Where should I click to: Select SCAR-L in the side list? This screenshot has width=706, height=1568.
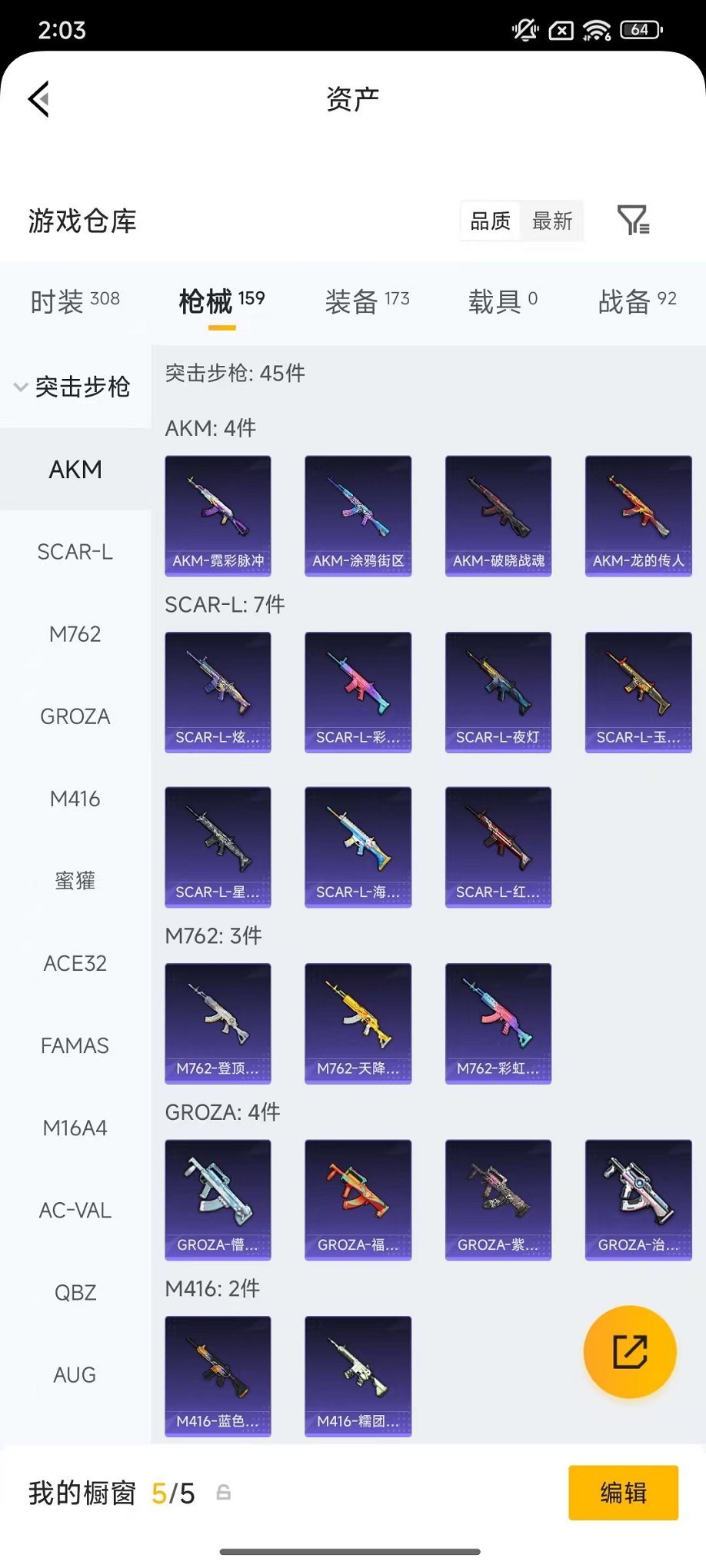[75, 552]
